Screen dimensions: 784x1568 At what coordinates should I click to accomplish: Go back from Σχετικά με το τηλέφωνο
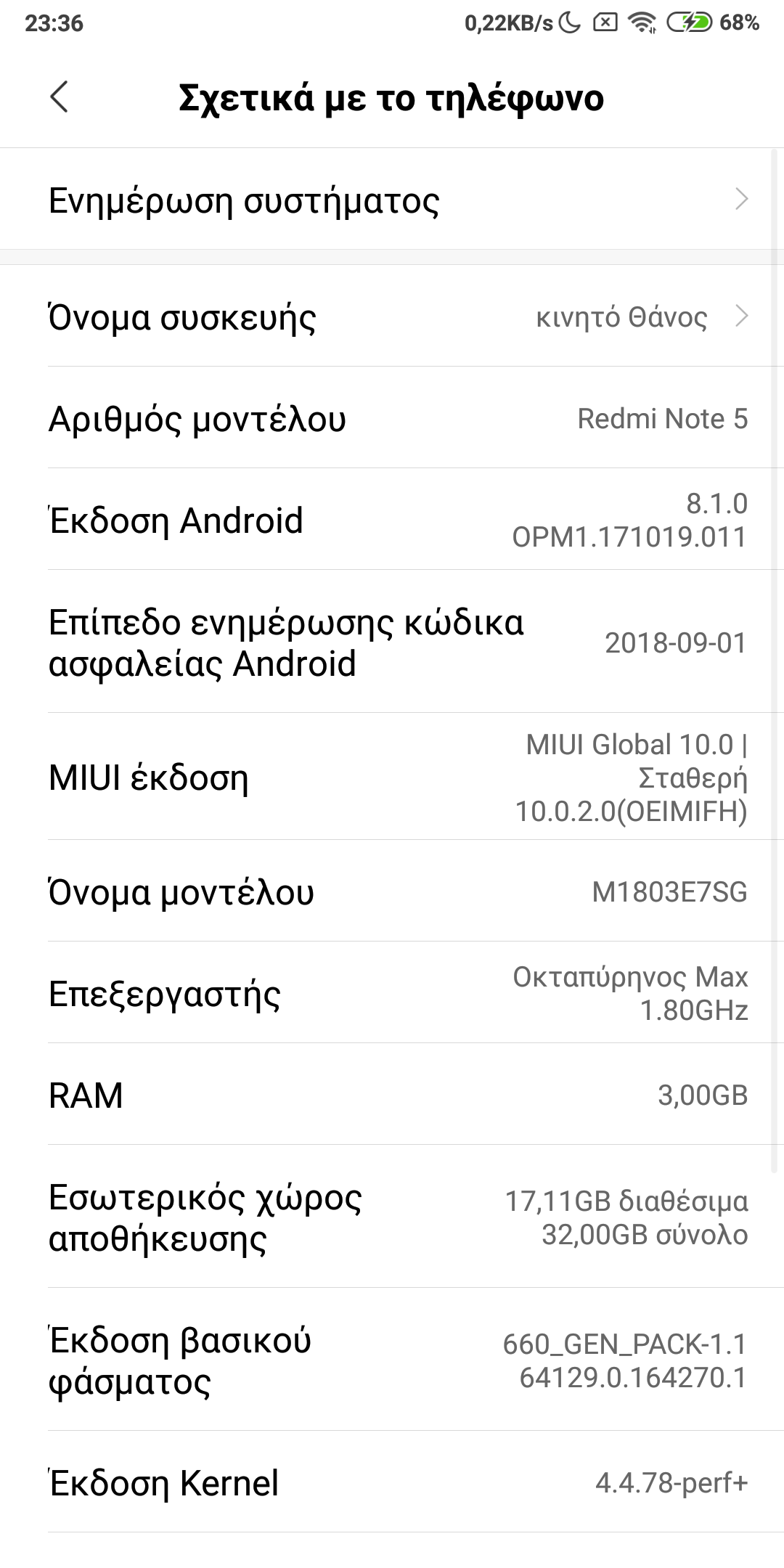[60, 97]
